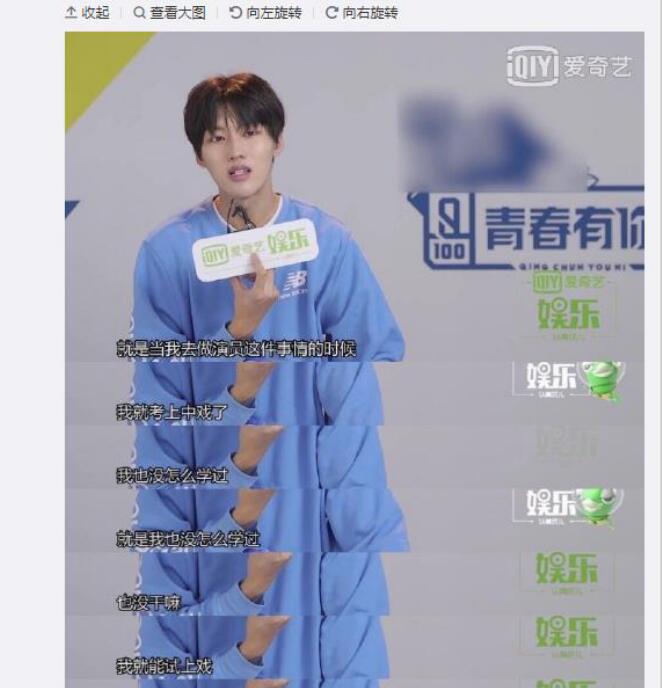
Task: Rotate the image left with 向左旋转
Action: point(264,13)
